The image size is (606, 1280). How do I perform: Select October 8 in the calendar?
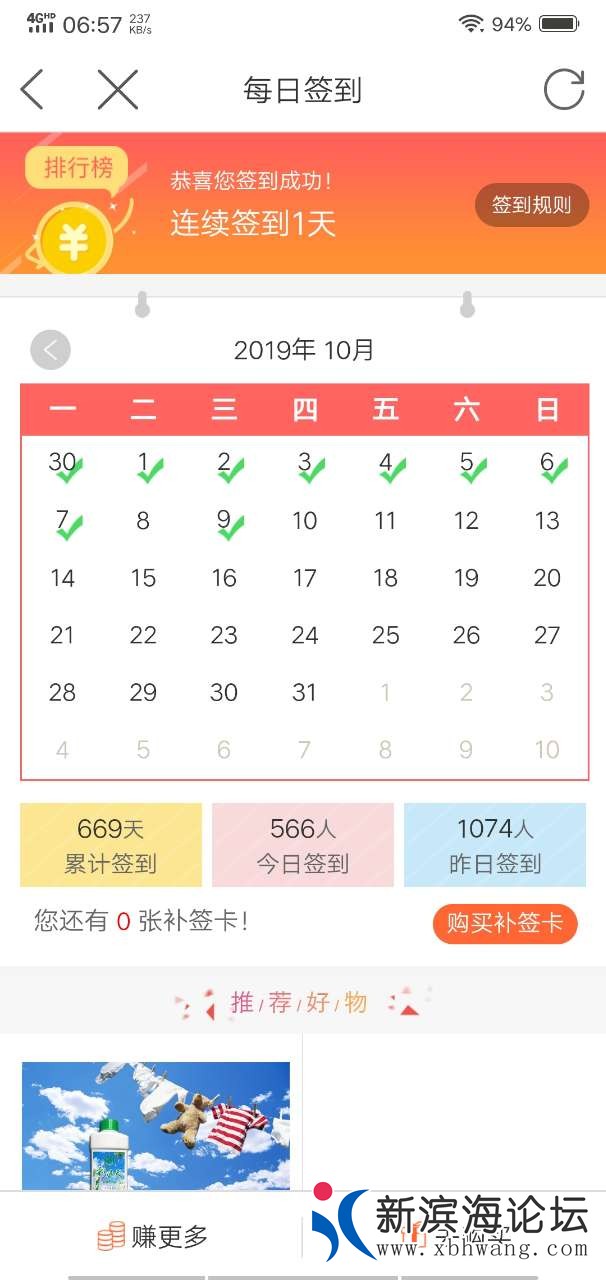[143, 521]
